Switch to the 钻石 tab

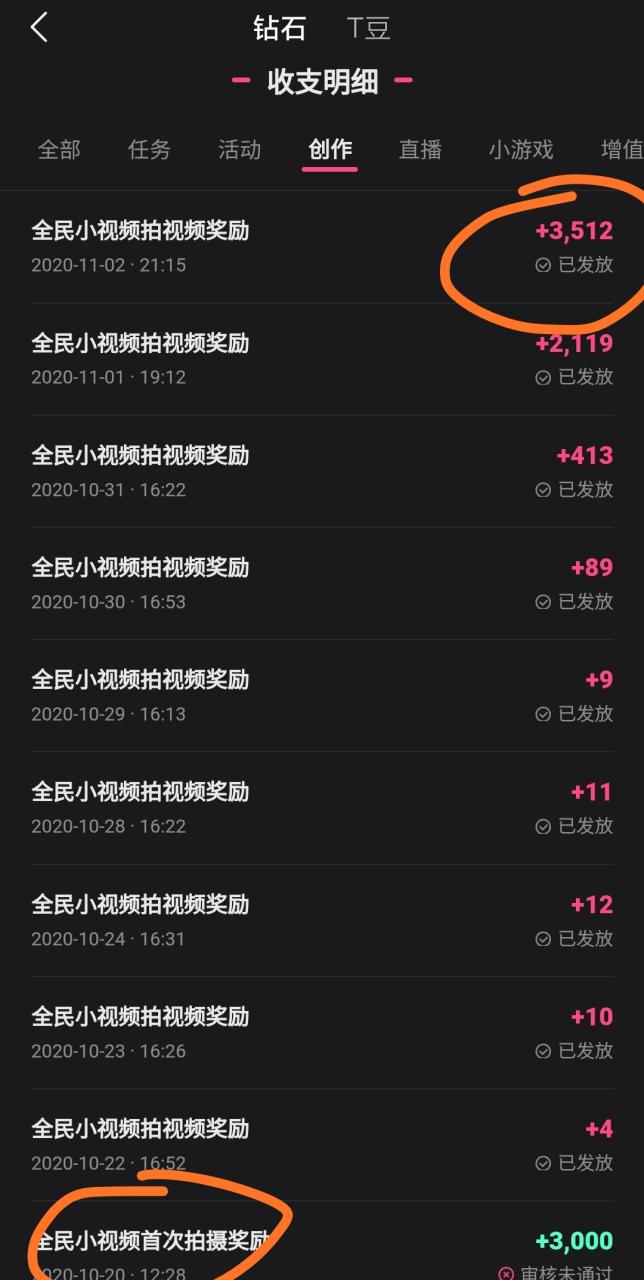click(x=279, y=28)
